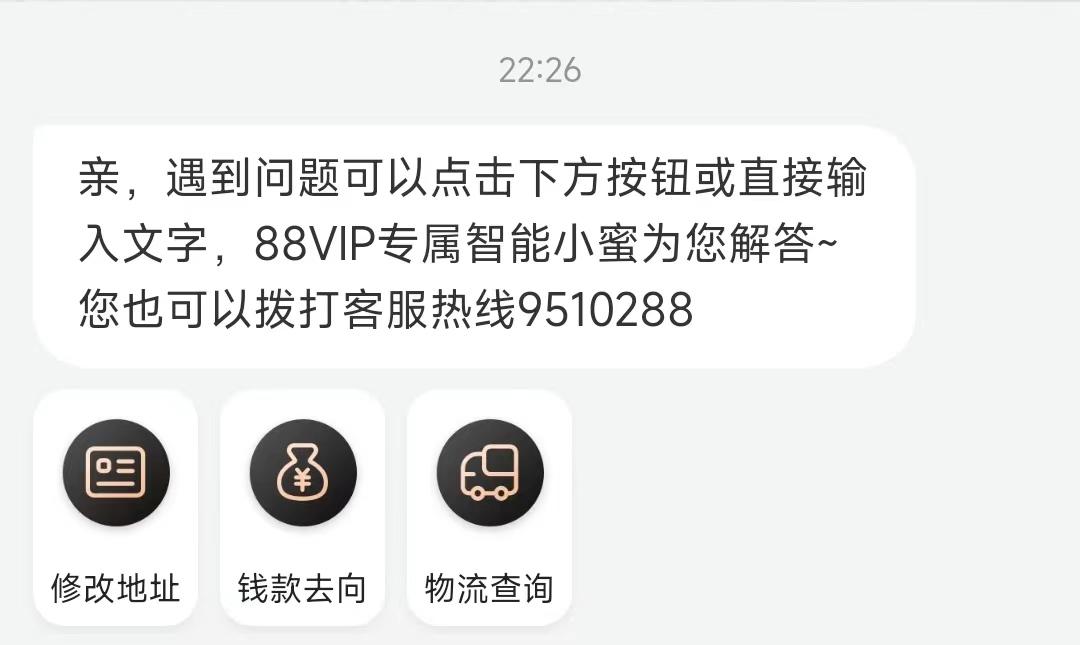Open the 钱款去向 shortcut
Viewport: 1080px width, 645px height.
(x=302, y=508)
